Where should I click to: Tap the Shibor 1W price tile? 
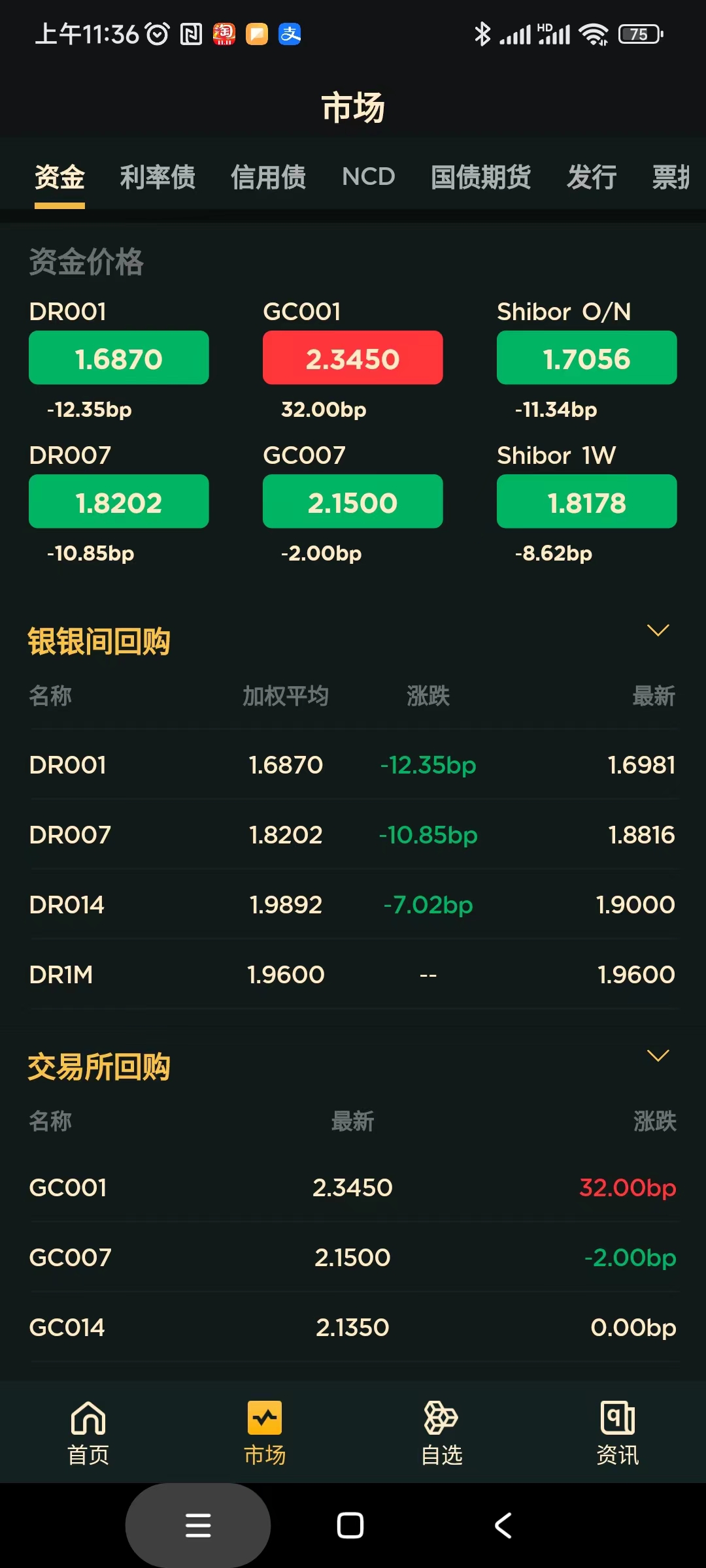pyautogui.click(x=586, y=502)
